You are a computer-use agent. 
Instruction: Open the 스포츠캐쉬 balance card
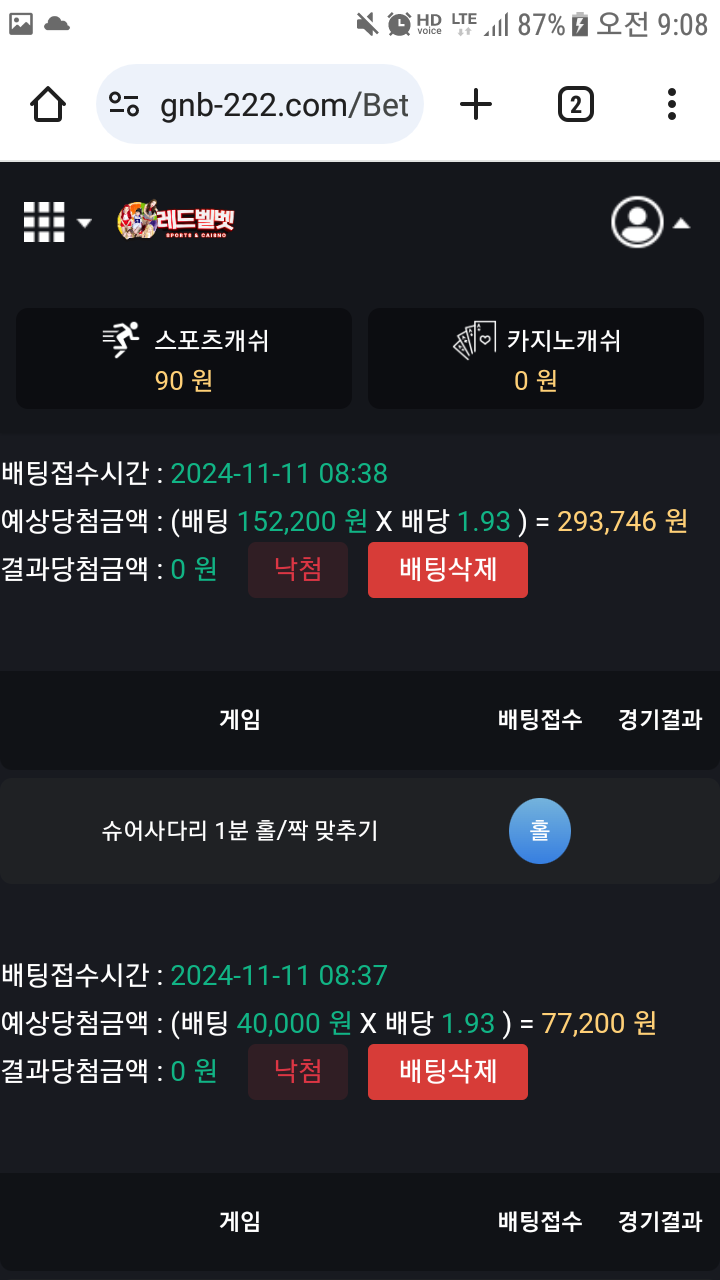pyautogui.click(x=184, y=358)
